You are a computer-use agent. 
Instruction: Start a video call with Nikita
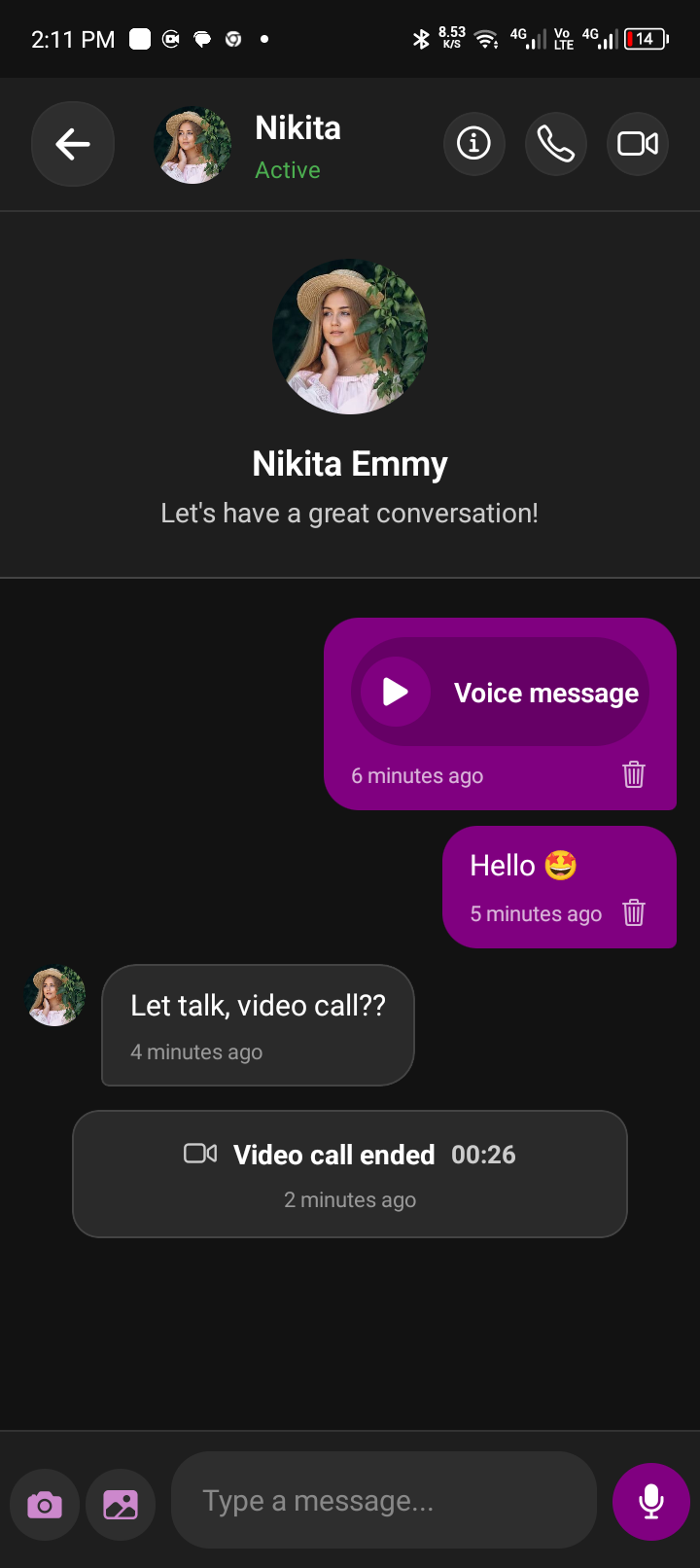pyautogui.click(x=638, y=144)
